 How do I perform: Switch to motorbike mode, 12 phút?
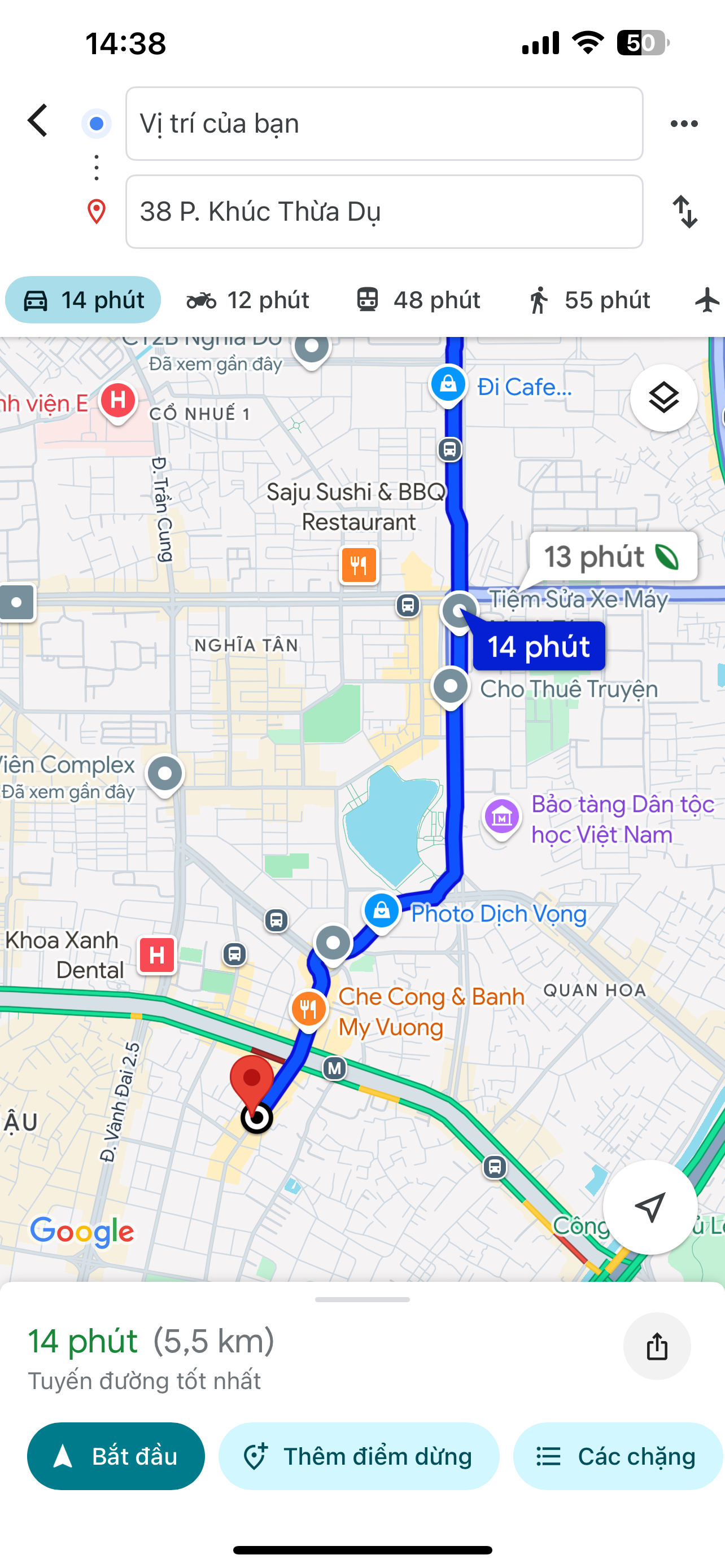[x=248, y=300]
